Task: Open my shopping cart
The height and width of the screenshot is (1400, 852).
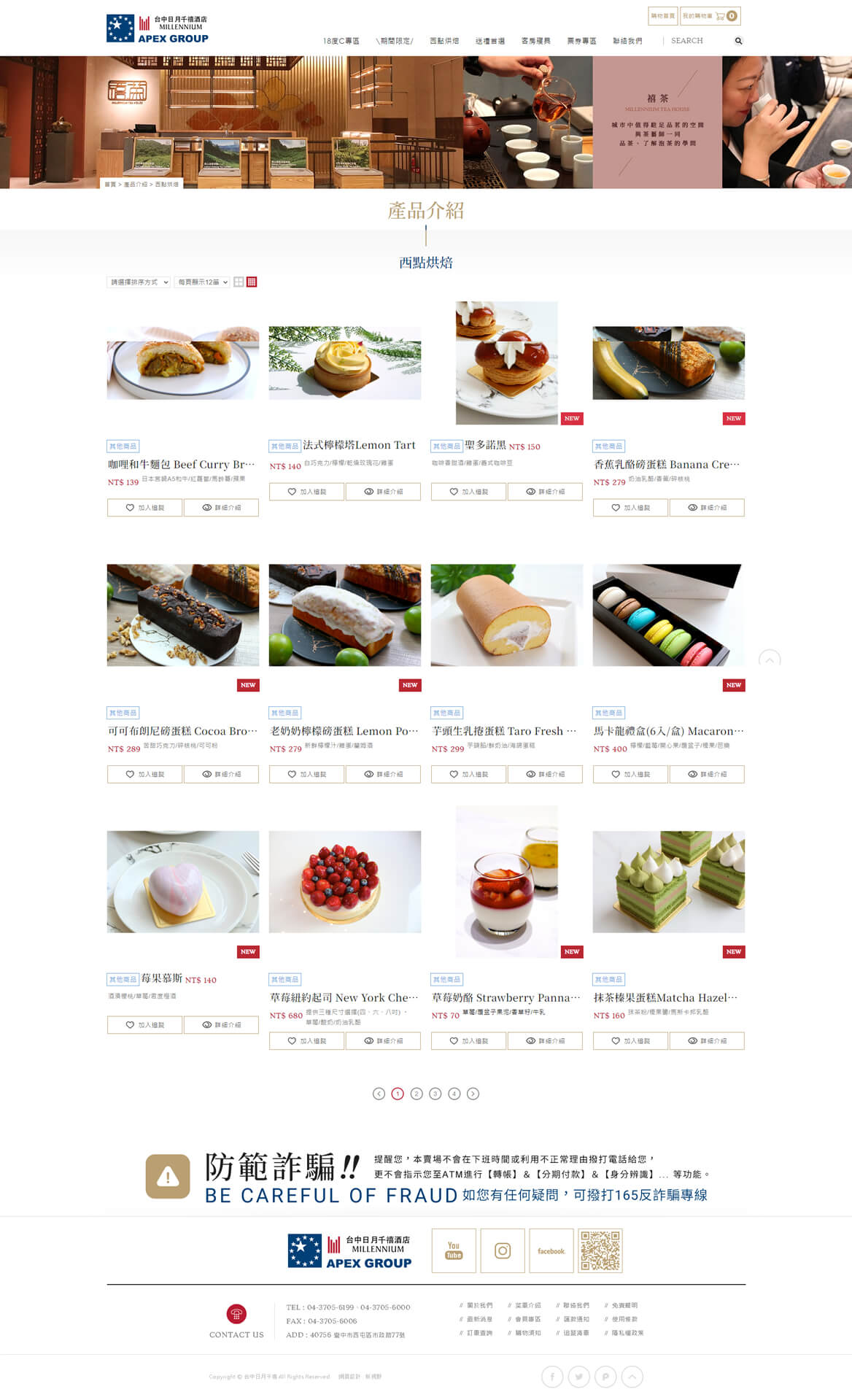Action: pos(710,16)
